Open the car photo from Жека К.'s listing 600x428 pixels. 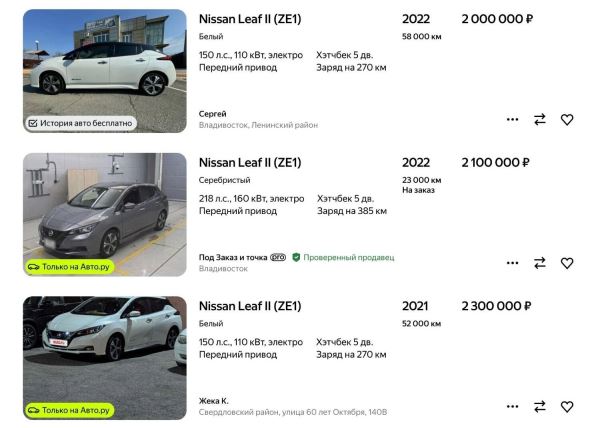pyautogui.click(x=104, y=350)
